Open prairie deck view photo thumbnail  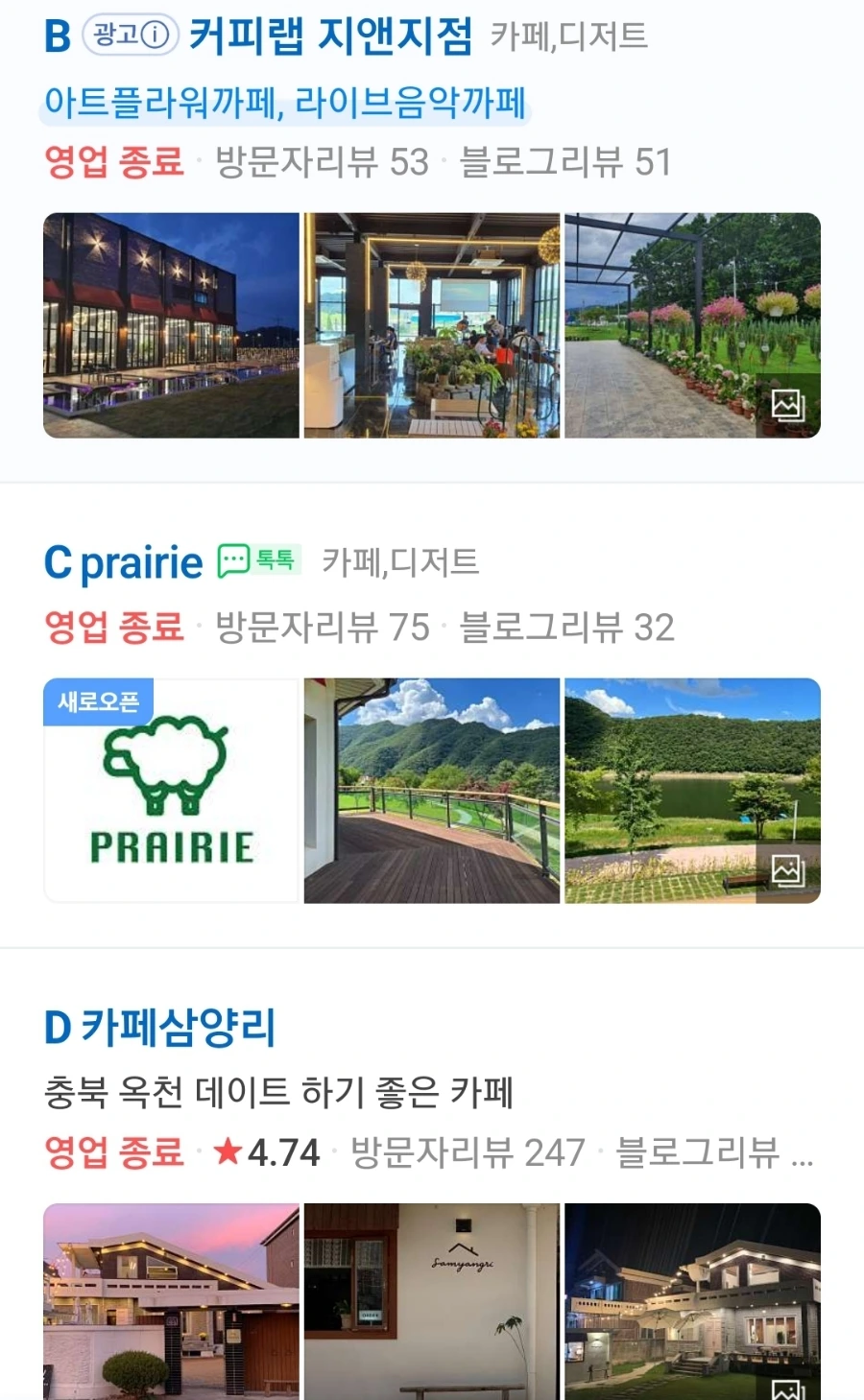[x=431, y=790]
